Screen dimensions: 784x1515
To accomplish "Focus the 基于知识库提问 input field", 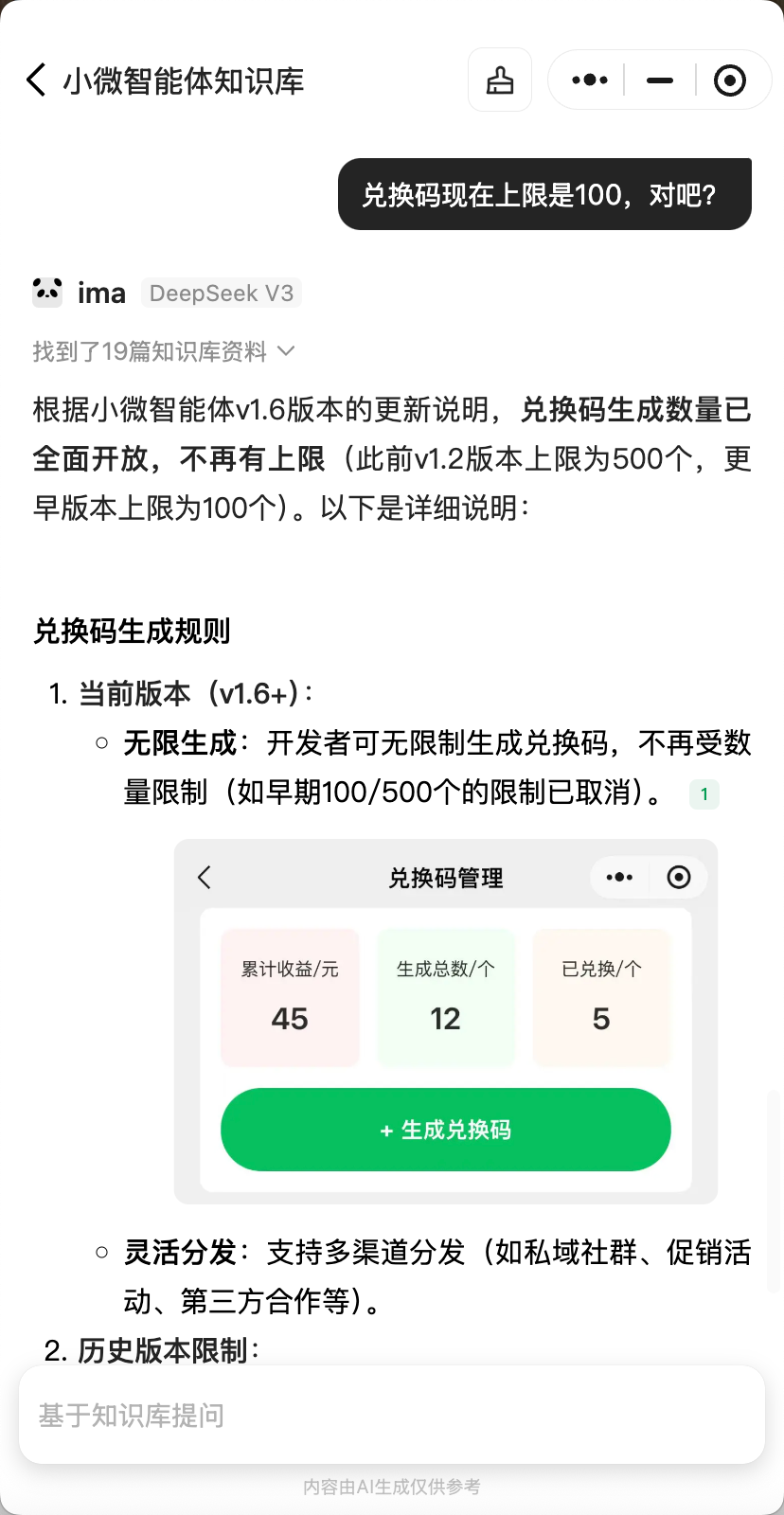I will (391, 1416).
